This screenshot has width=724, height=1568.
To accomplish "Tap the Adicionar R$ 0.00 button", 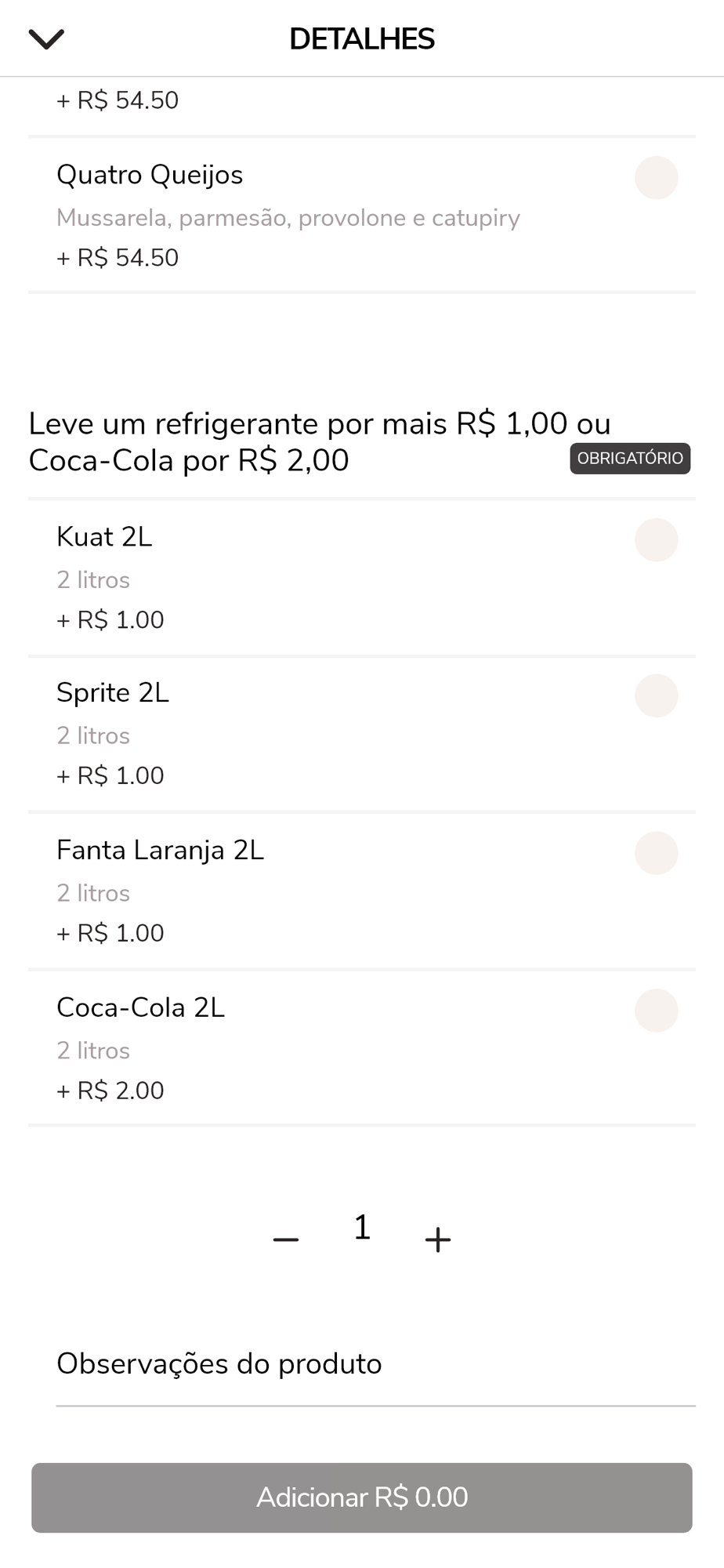I will (362, 1497).
